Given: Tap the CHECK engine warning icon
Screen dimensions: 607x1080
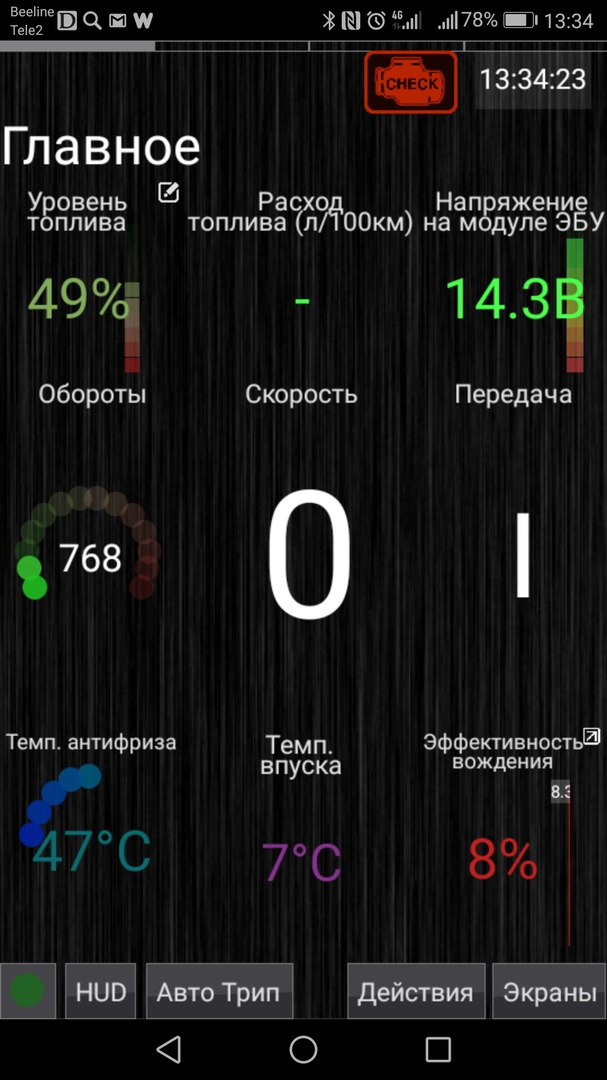Looking at the screenshot, I should pos(411,83).
